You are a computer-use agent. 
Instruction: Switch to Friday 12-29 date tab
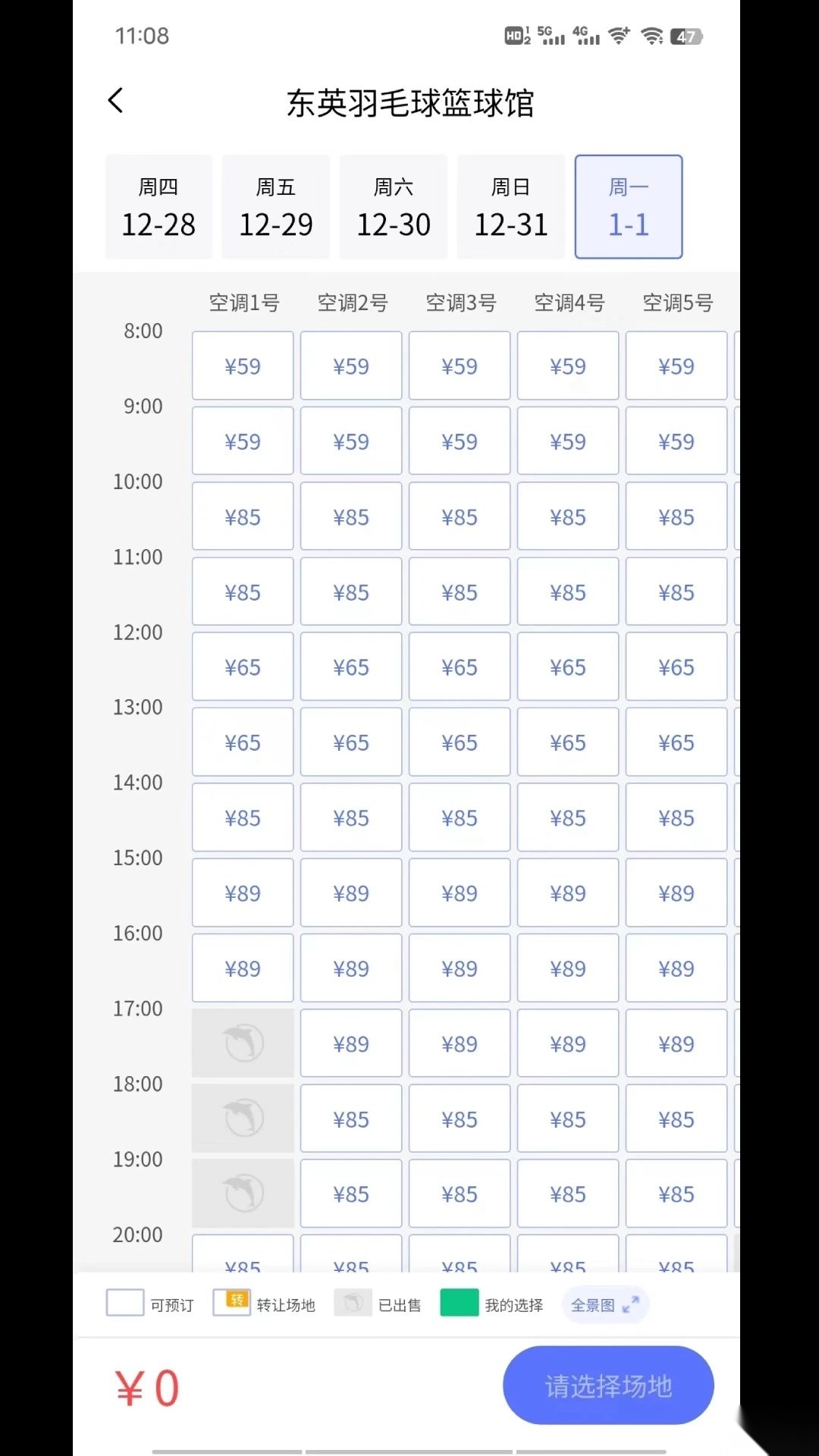276,207
